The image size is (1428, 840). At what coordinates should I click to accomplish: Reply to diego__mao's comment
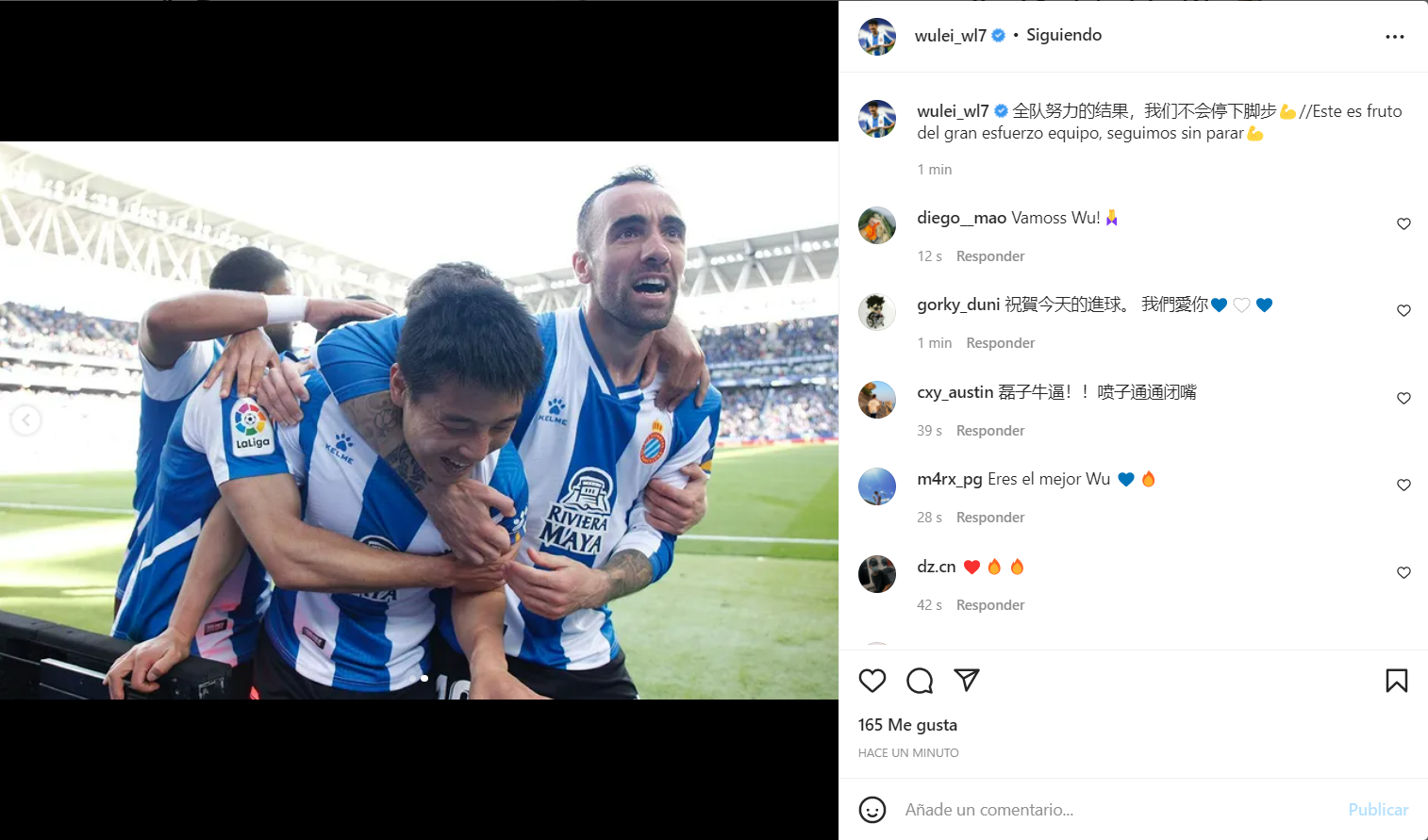[989, 256]
